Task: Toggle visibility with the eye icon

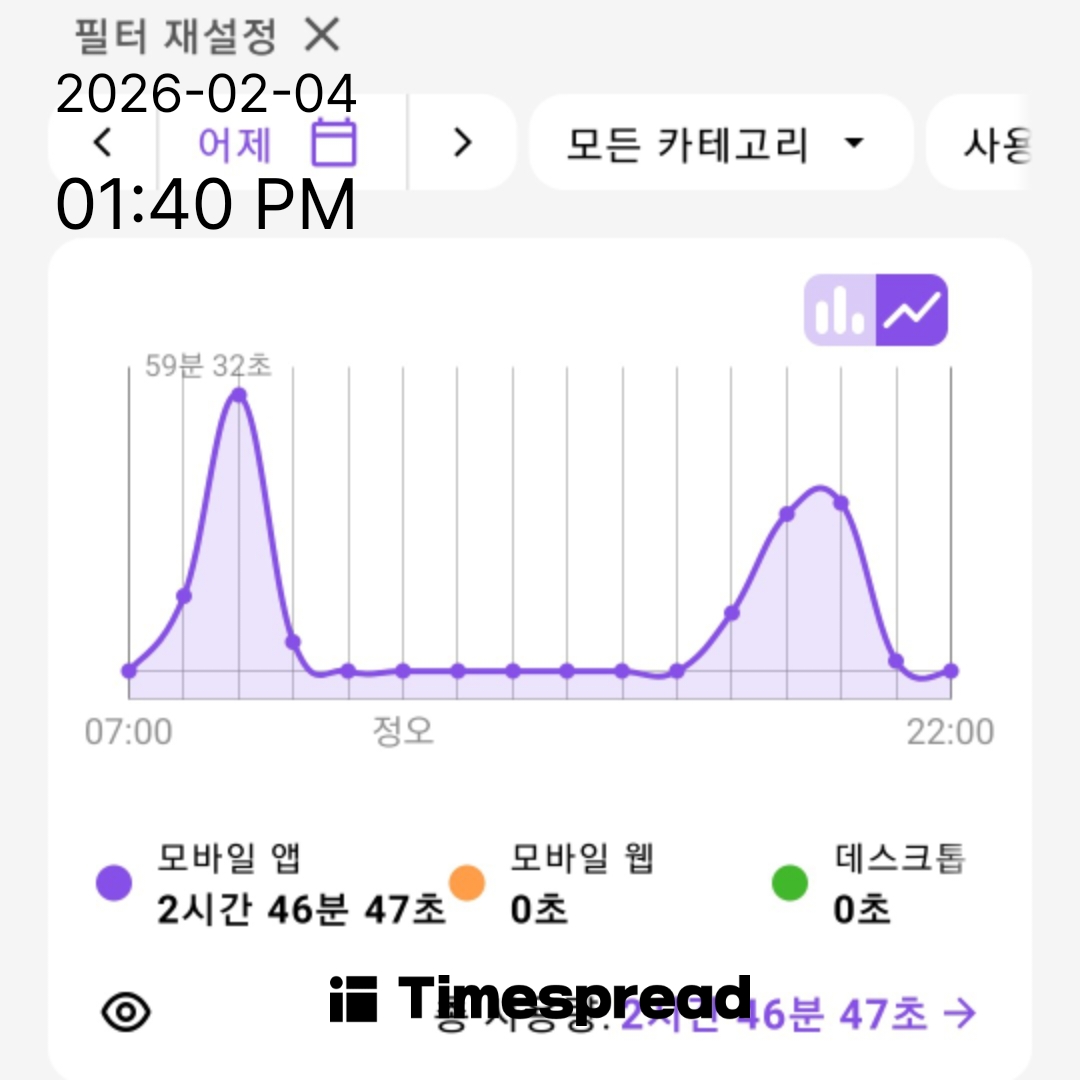Action: click(x=127, y=1012)
